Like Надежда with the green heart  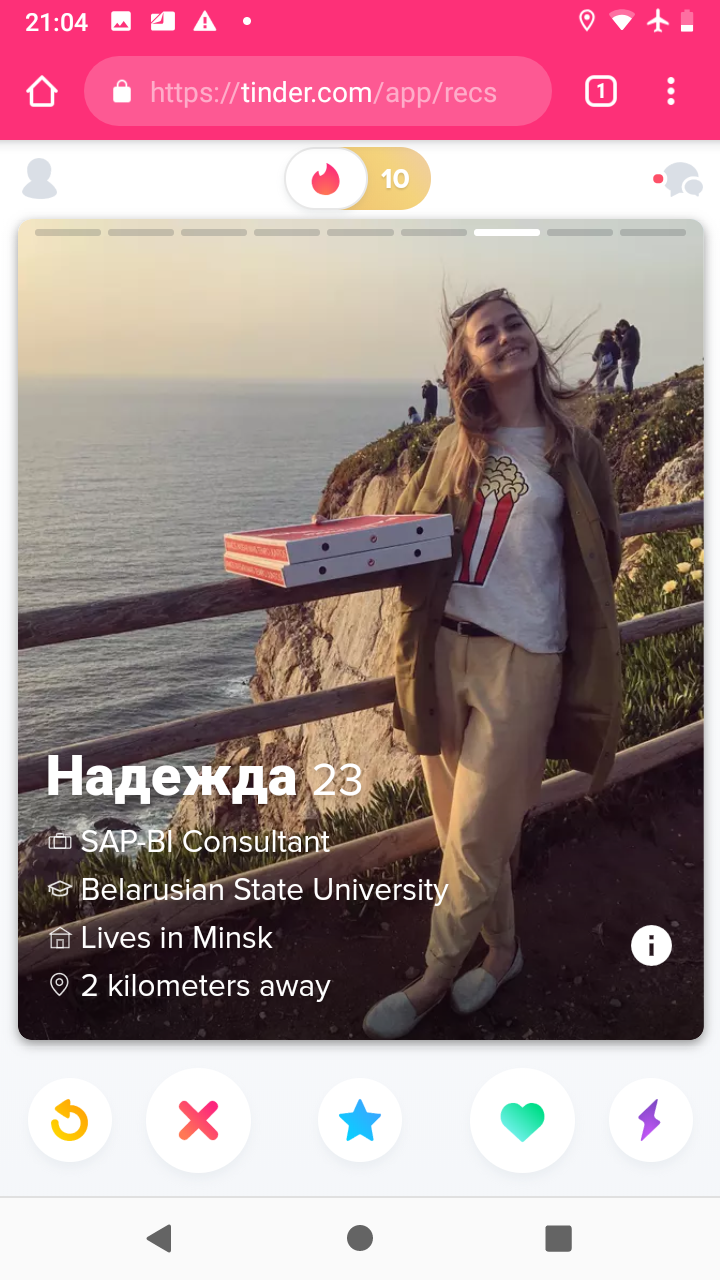coord(522,1121)
